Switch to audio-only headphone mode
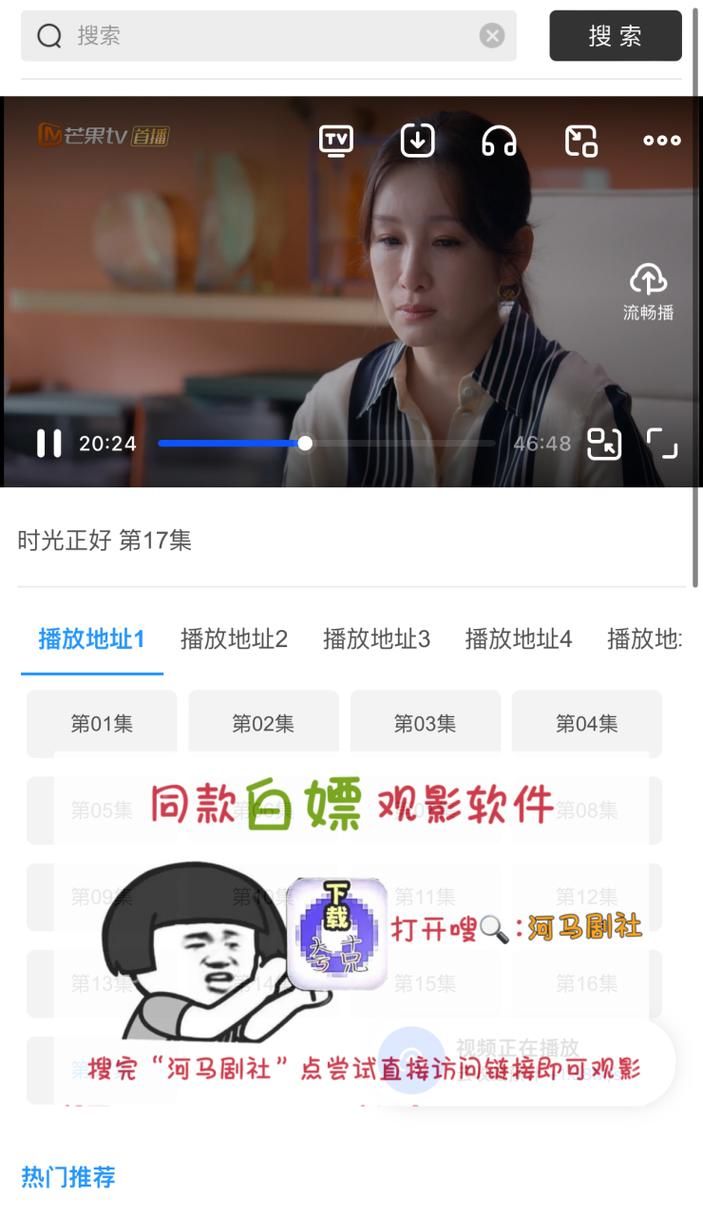The height and width of the screenshot is (1216, 703). coord(499,141)
